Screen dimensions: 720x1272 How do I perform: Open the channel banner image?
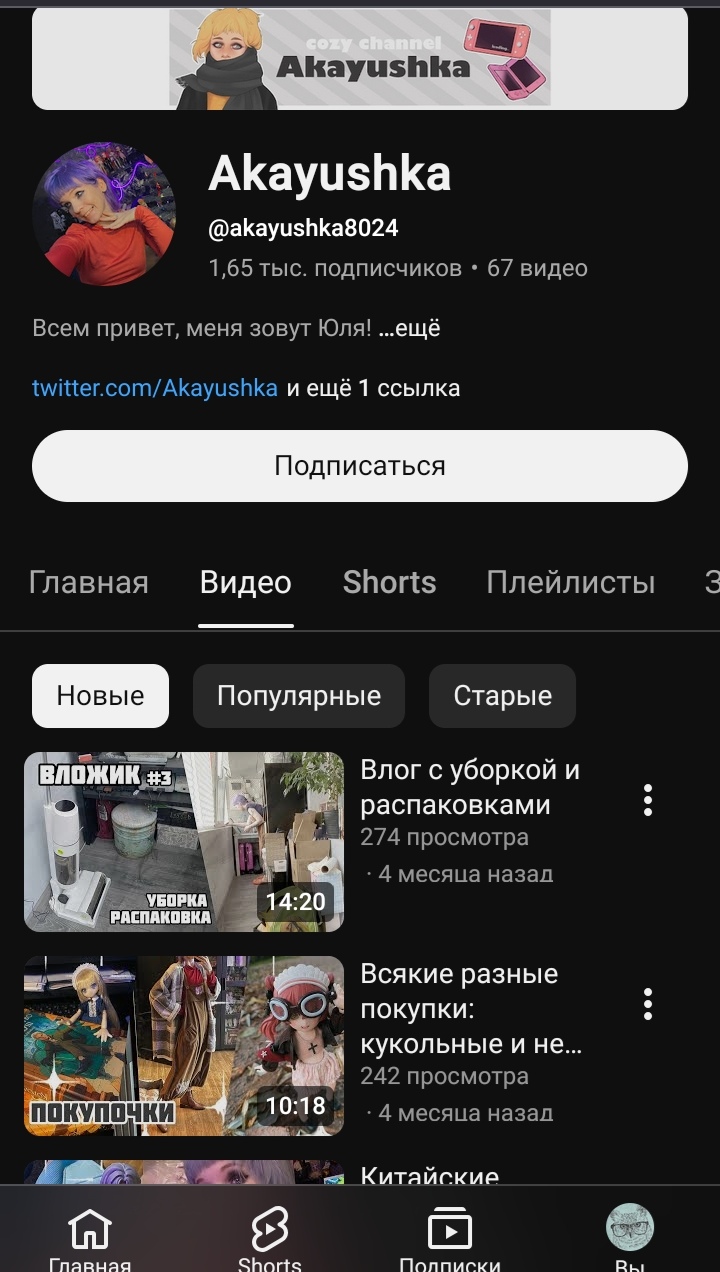(x=360, y=57)
